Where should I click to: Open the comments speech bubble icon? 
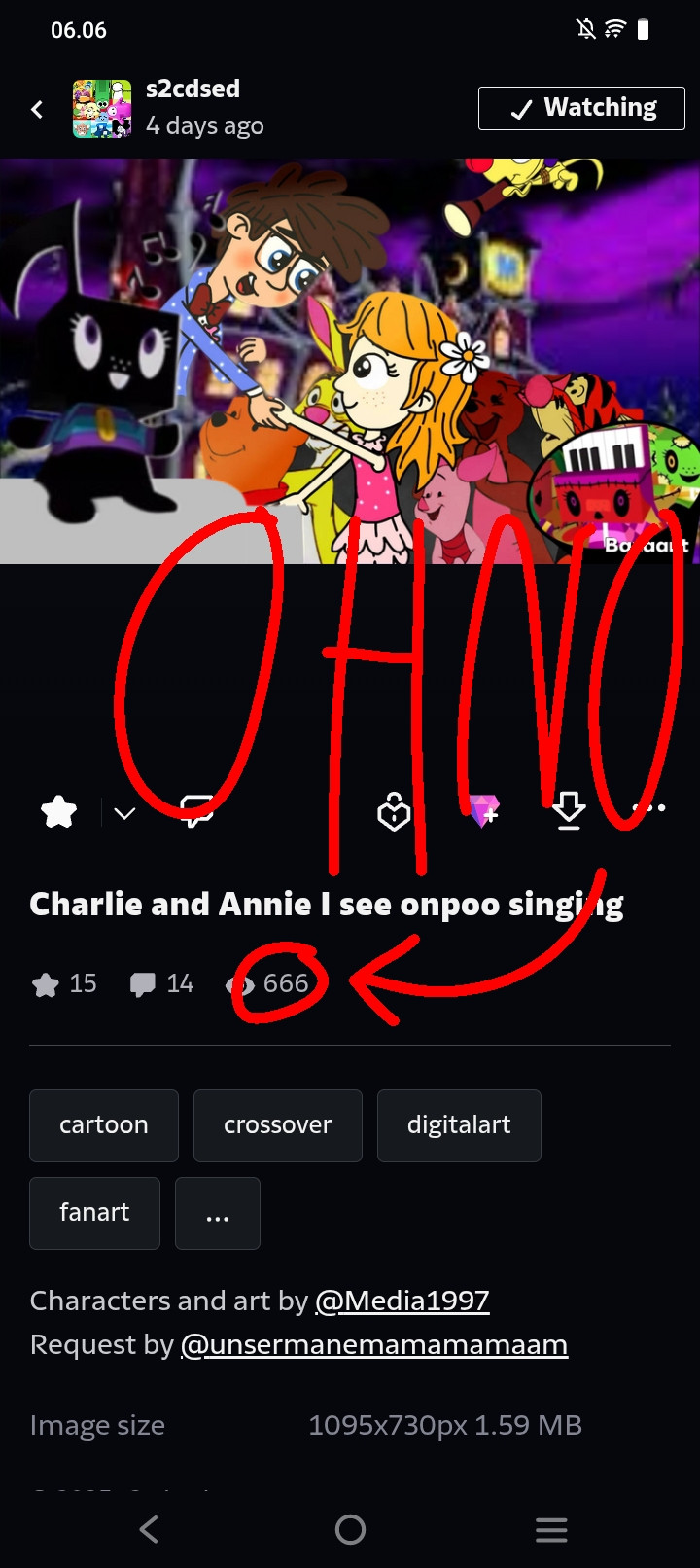[197, 809]
